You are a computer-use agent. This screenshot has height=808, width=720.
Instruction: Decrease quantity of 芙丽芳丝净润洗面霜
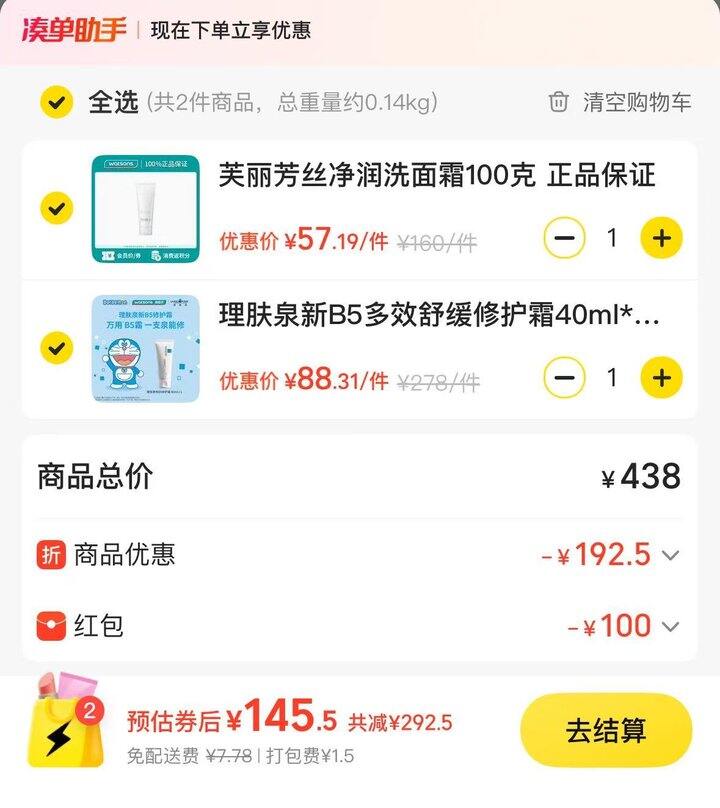click(564, 238)
